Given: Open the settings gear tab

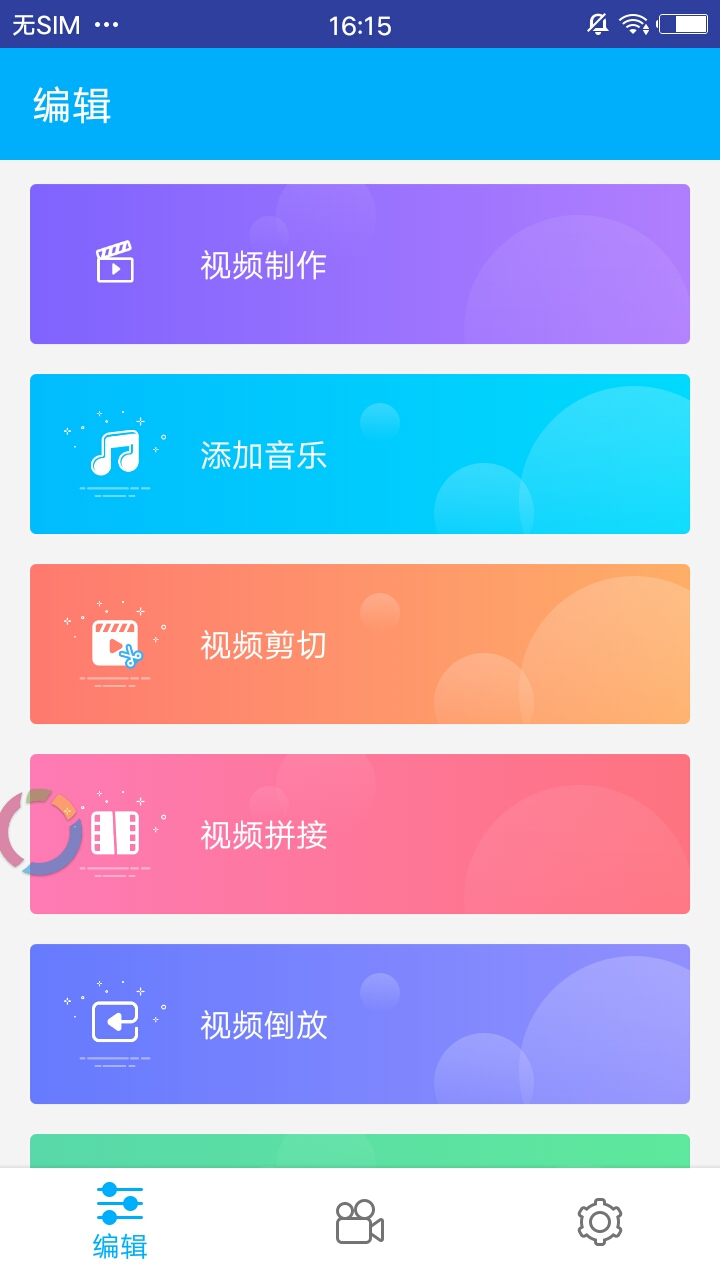Looking at the screenshot, I should tap(600, 1222).
